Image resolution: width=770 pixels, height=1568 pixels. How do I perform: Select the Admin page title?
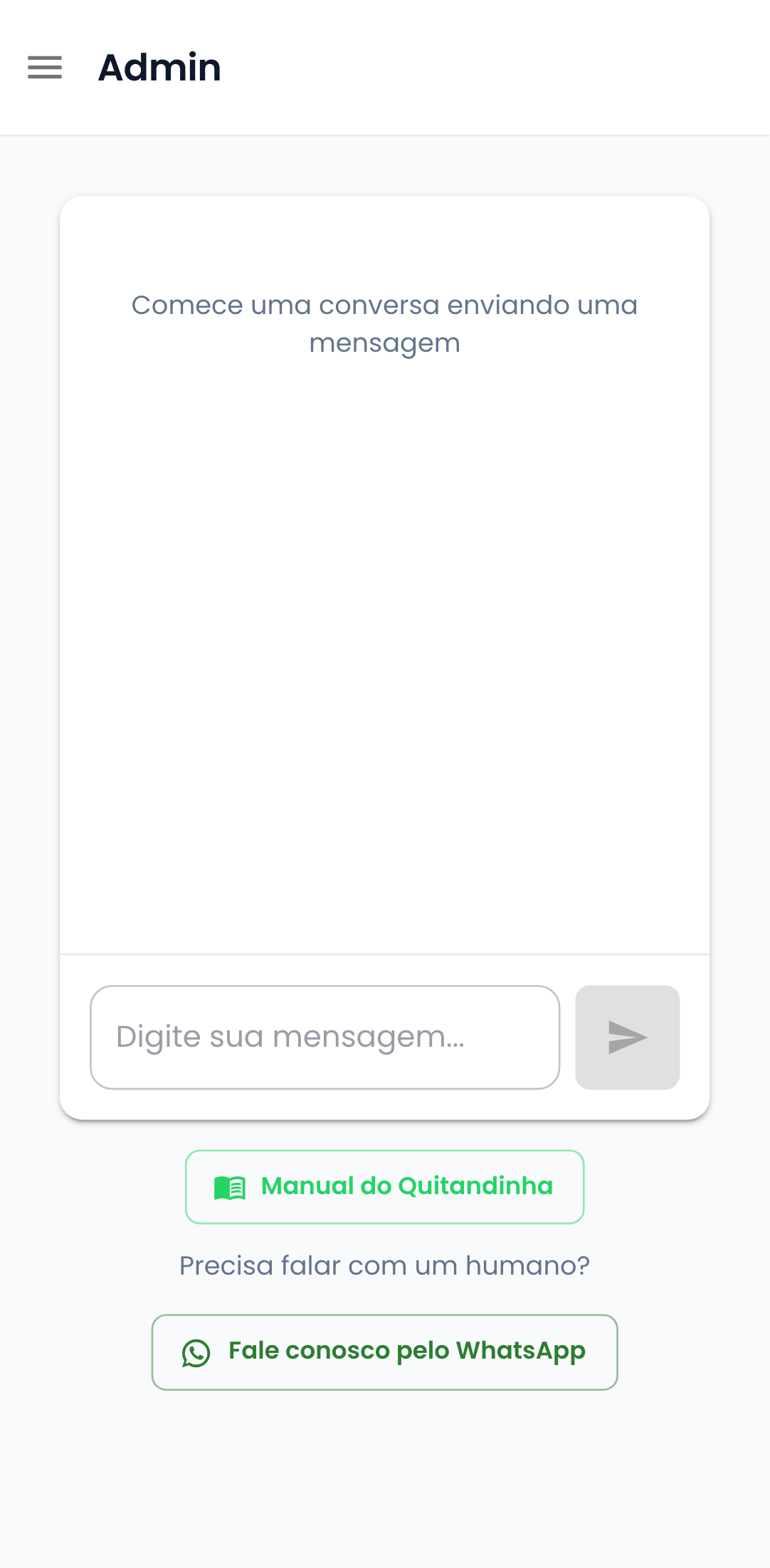click(159, 68)
